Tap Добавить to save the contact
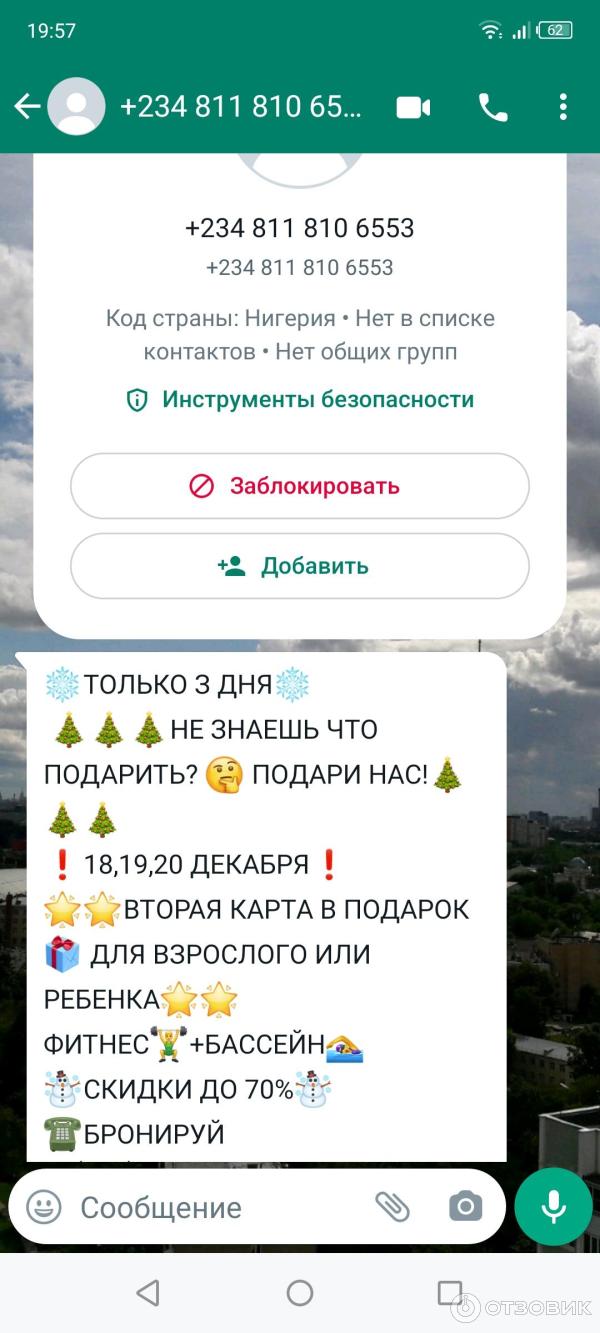Image resolution: width=600 pixels, height=1333 pixels. (300, 566)
